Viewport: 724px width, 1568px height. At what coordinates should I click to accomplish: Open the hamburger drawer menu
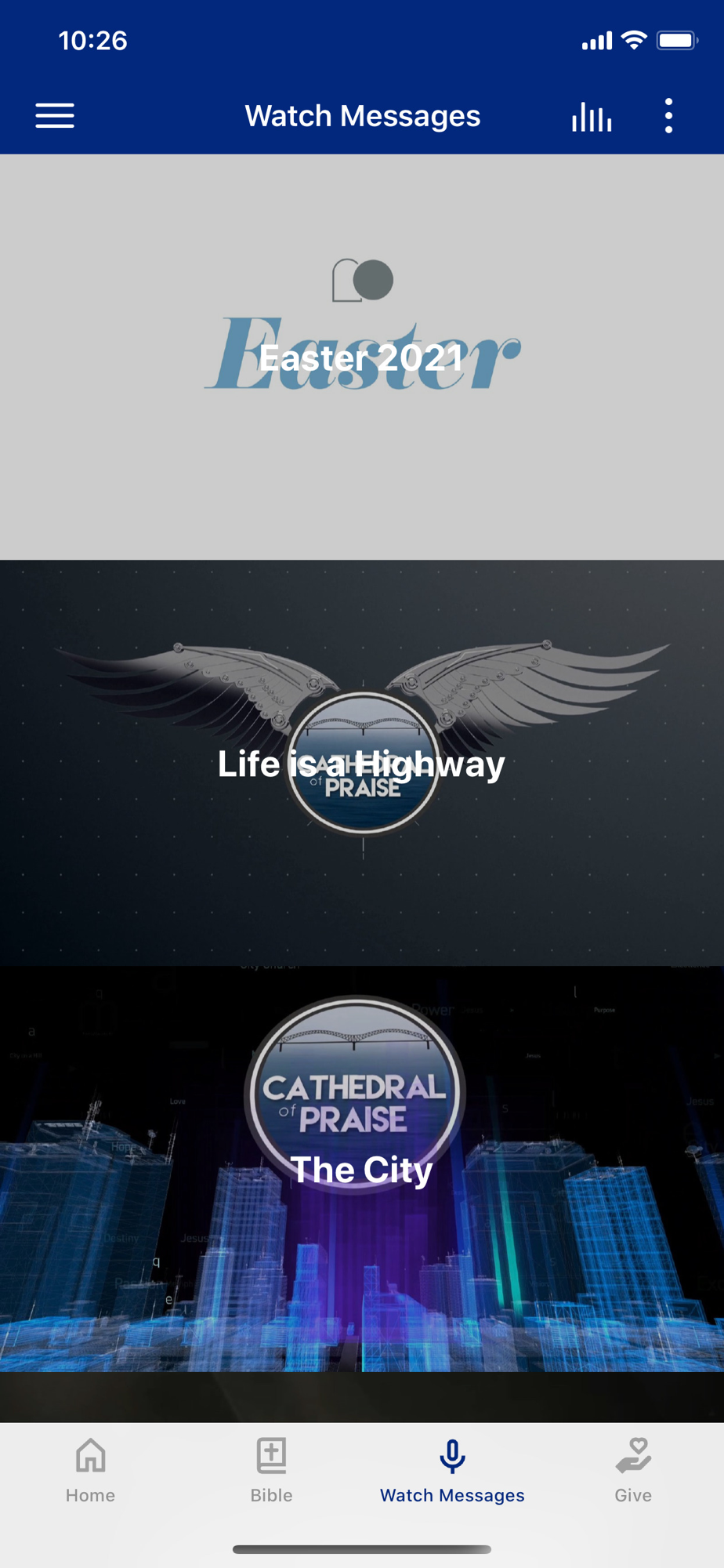(55, 116)
